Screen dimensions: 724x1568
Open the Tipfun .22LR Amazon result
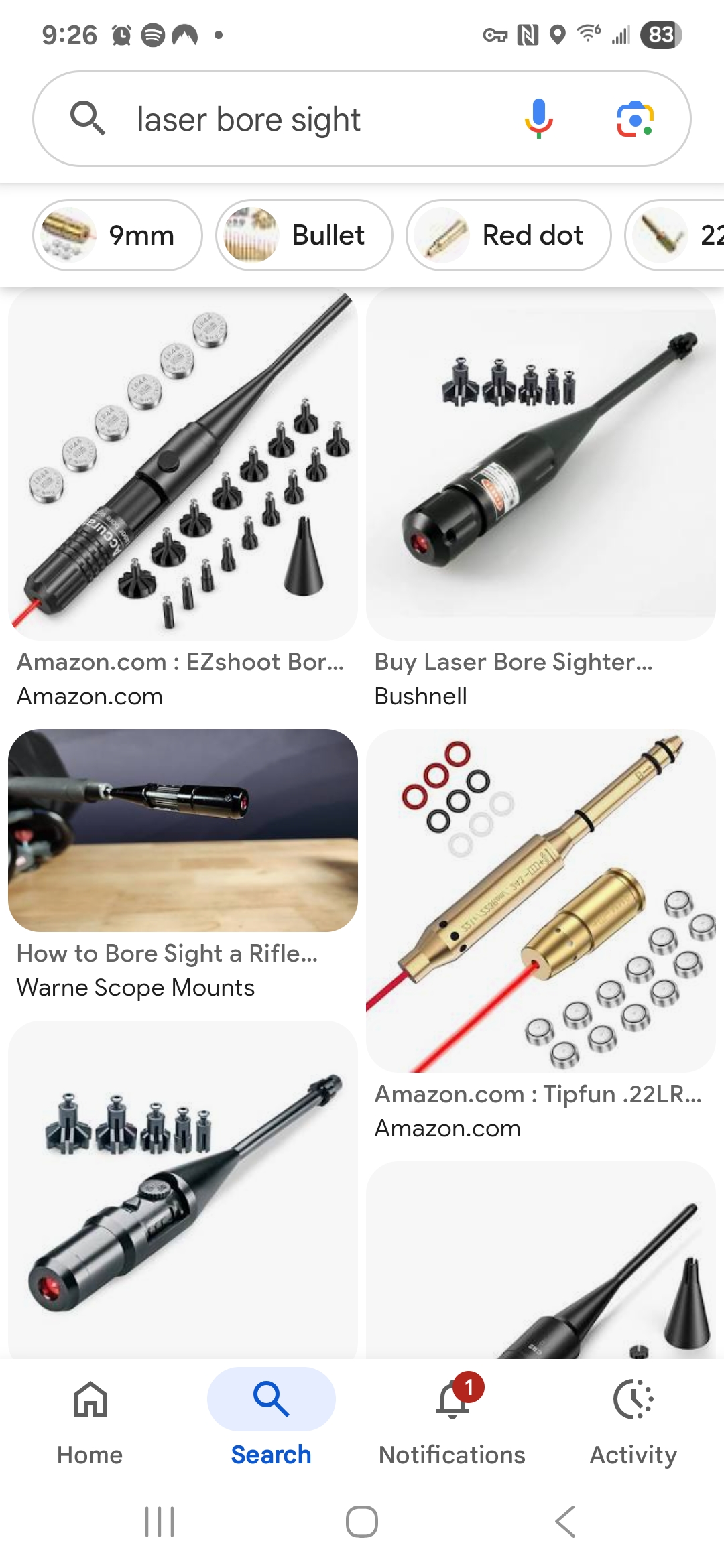pyautogui.click(x=541, y=936)
